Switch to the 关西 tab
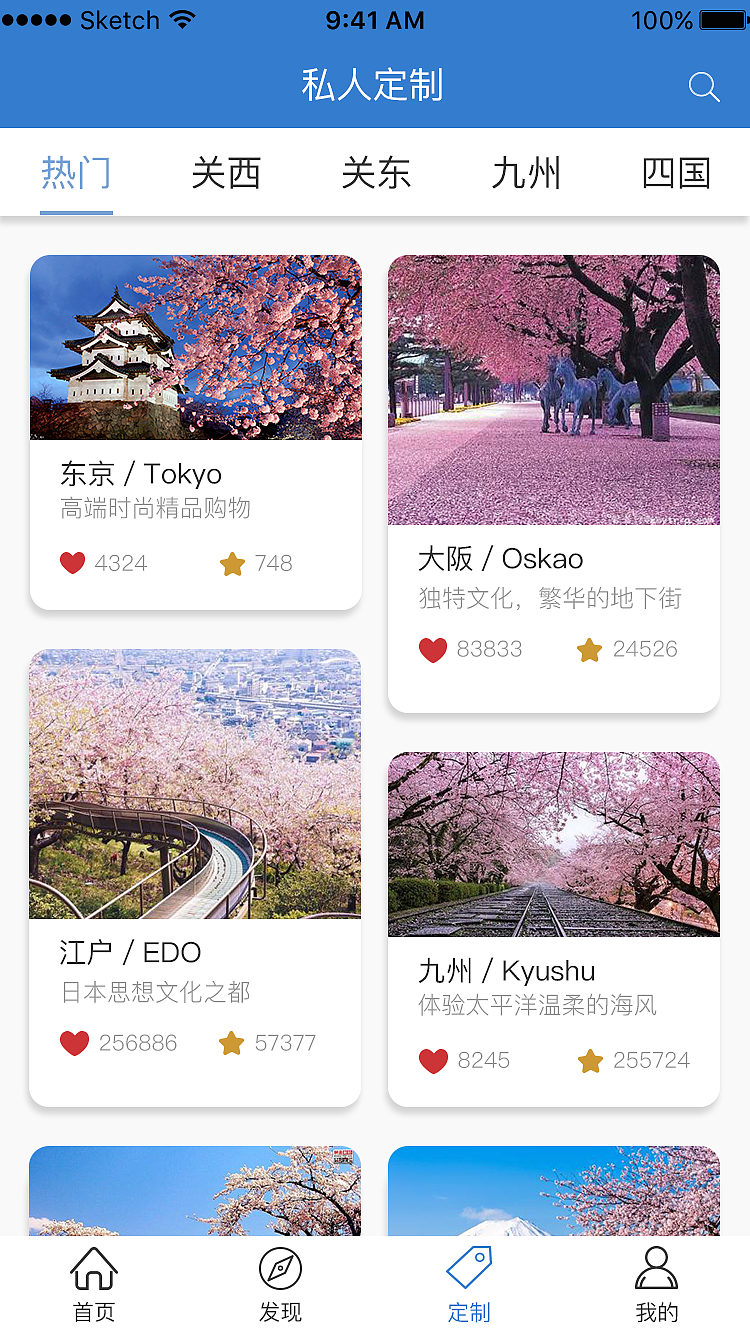The image size is (750, 1334). pyautogui.click(x=227, y=172)
